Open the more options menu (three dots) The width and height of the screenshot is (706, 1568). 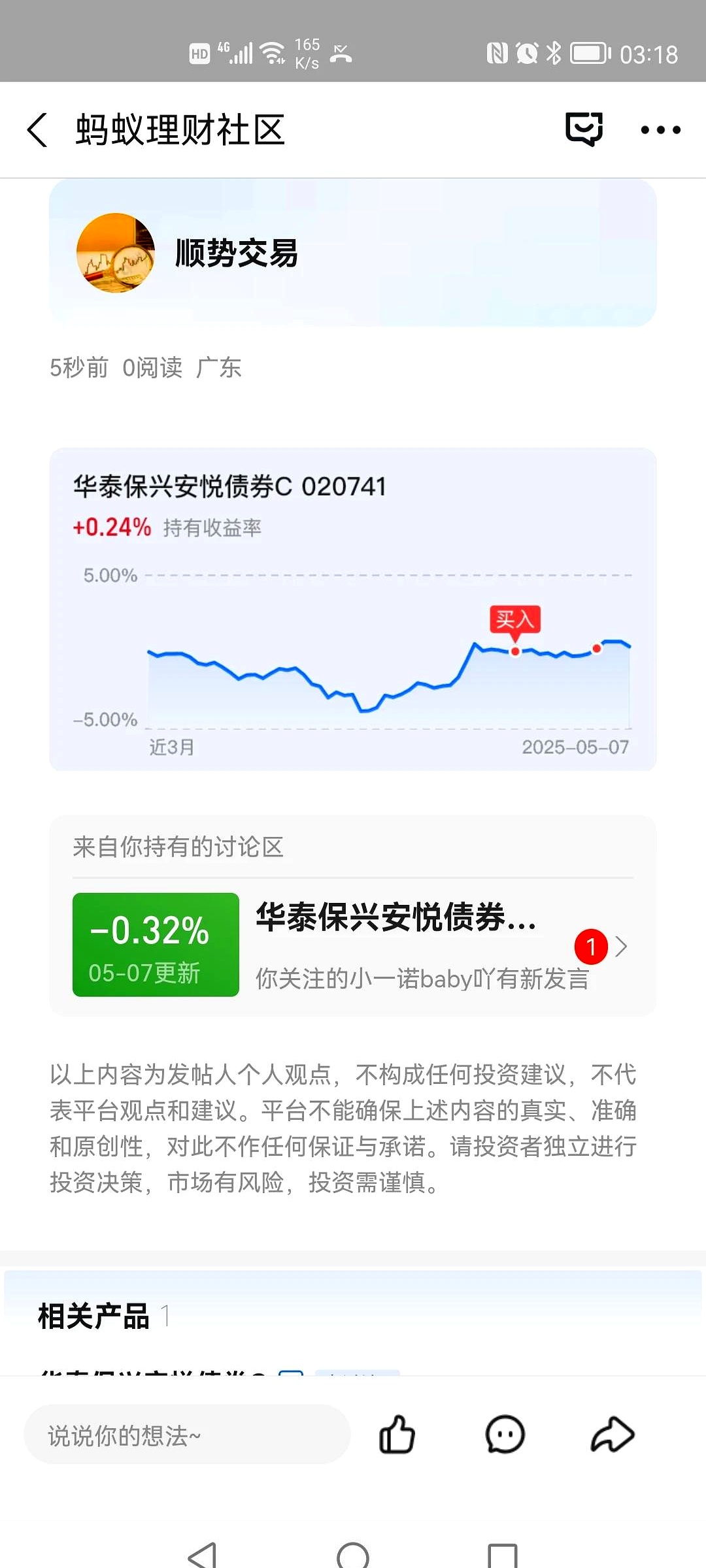pos(659,130)
